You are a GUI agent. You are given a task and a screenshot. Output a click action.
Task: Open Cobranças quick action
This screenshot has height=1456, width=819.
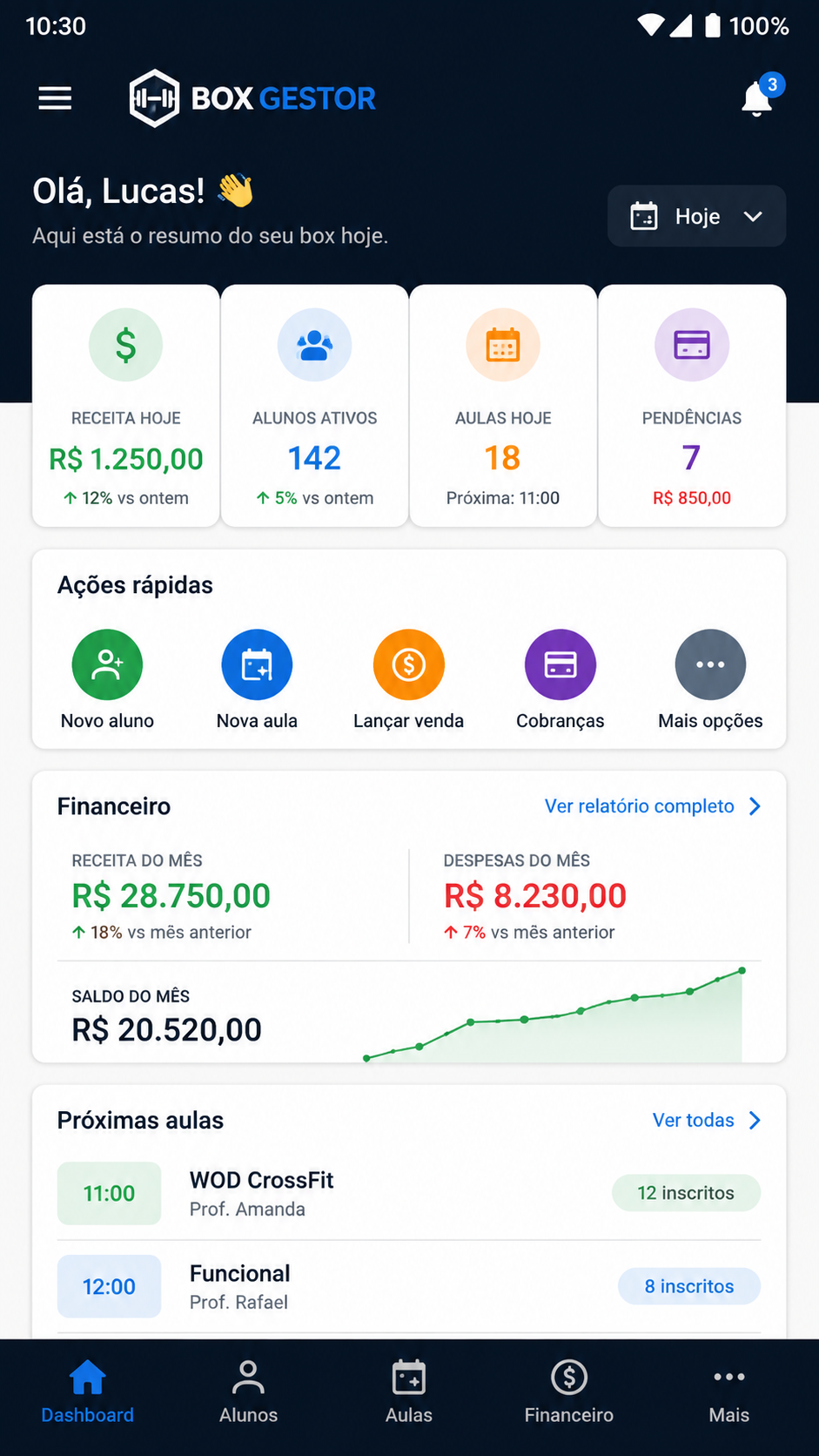click(561, 679)
